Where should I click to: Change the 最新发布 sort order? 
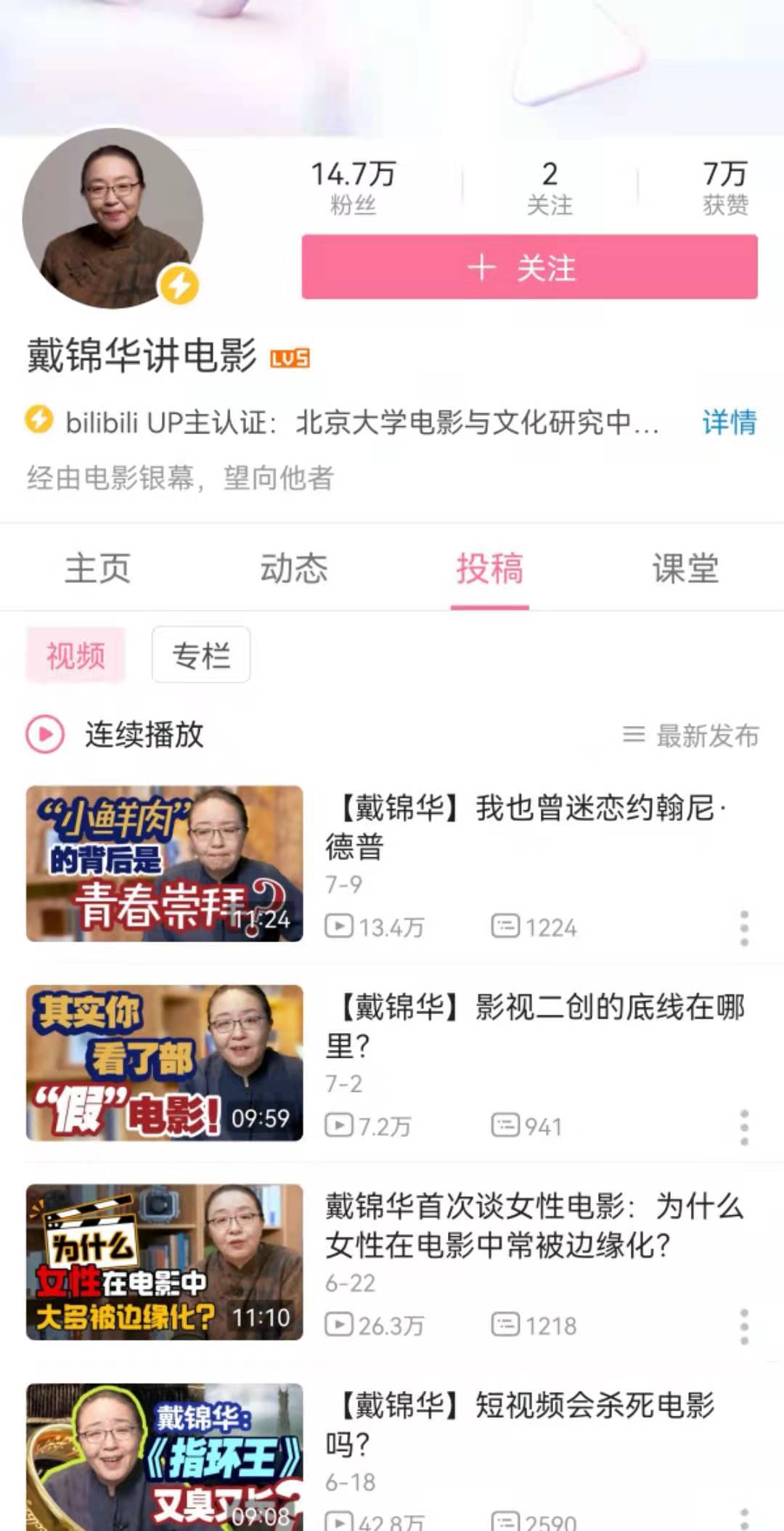691,735
